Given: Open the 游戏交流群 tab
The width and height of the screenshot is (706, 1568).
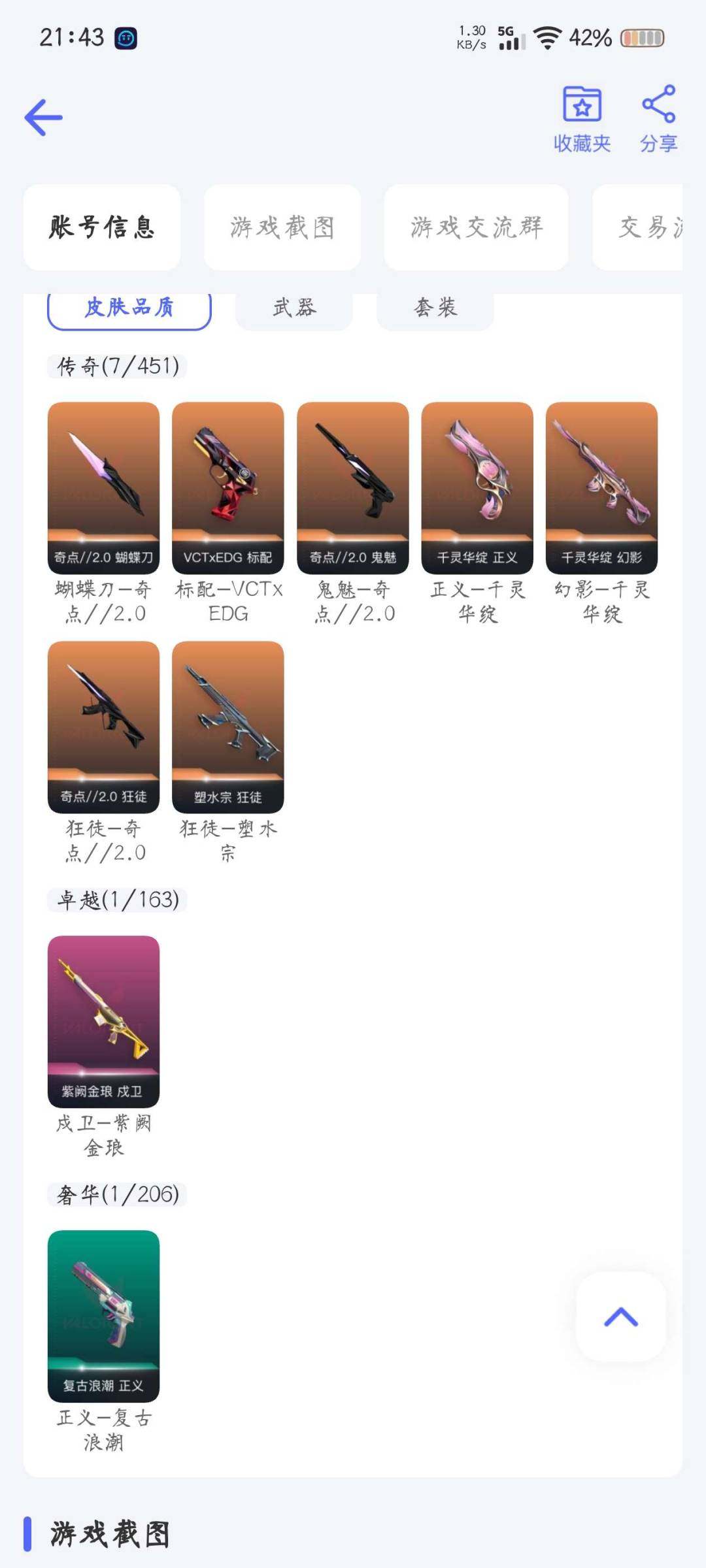Looking at the screenshot, I should [476, 227].
